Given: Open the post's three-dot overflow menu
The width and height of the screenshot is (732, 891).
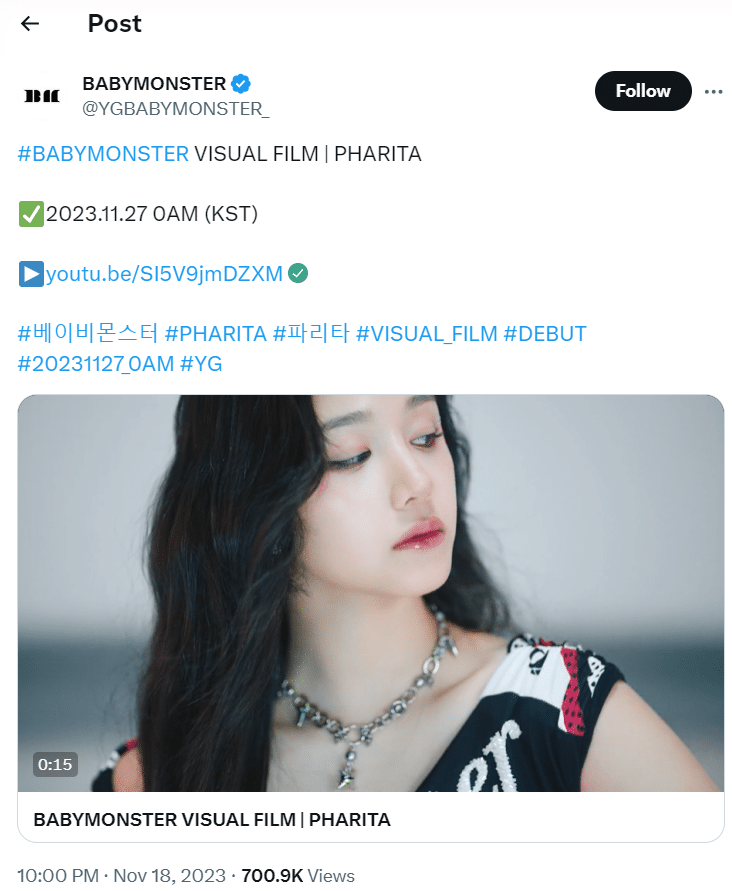Looking at the screenshot, I should [713, 91].
